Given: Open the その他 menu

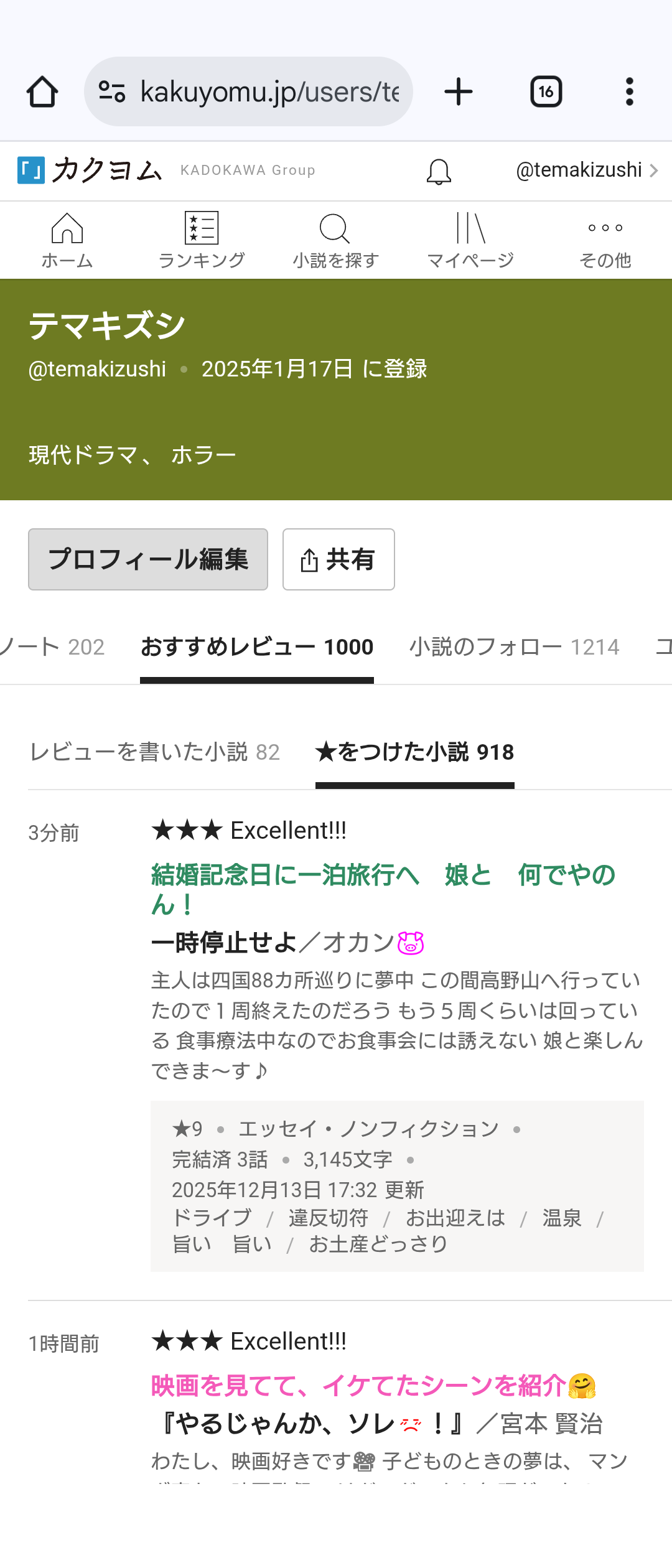Looking at the screenshot, I should point(605,240).
